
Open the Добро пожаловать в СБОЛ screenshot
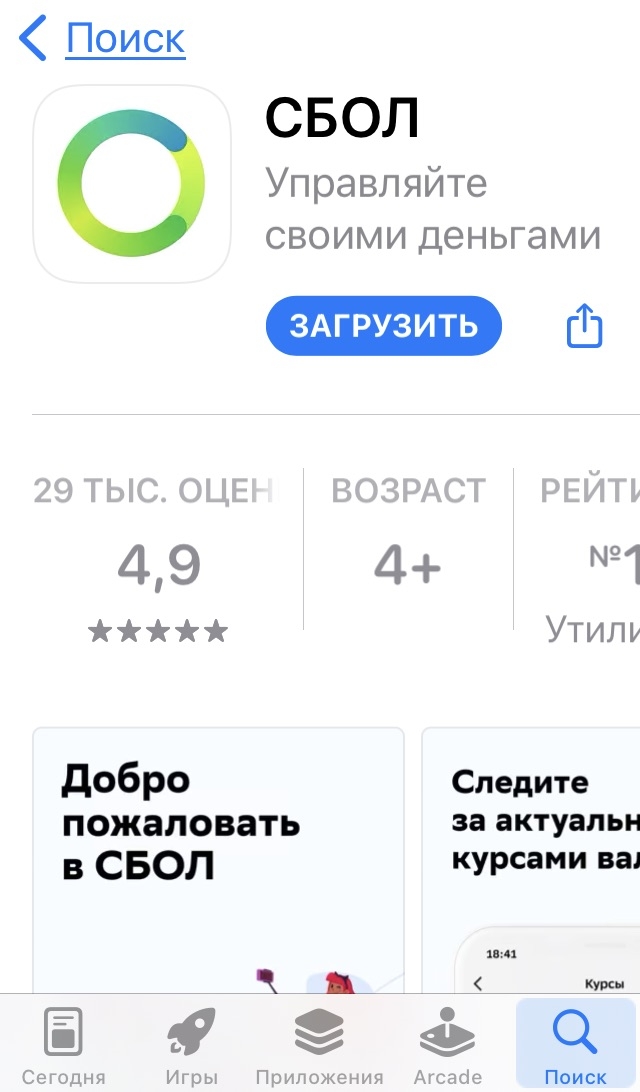218,860
